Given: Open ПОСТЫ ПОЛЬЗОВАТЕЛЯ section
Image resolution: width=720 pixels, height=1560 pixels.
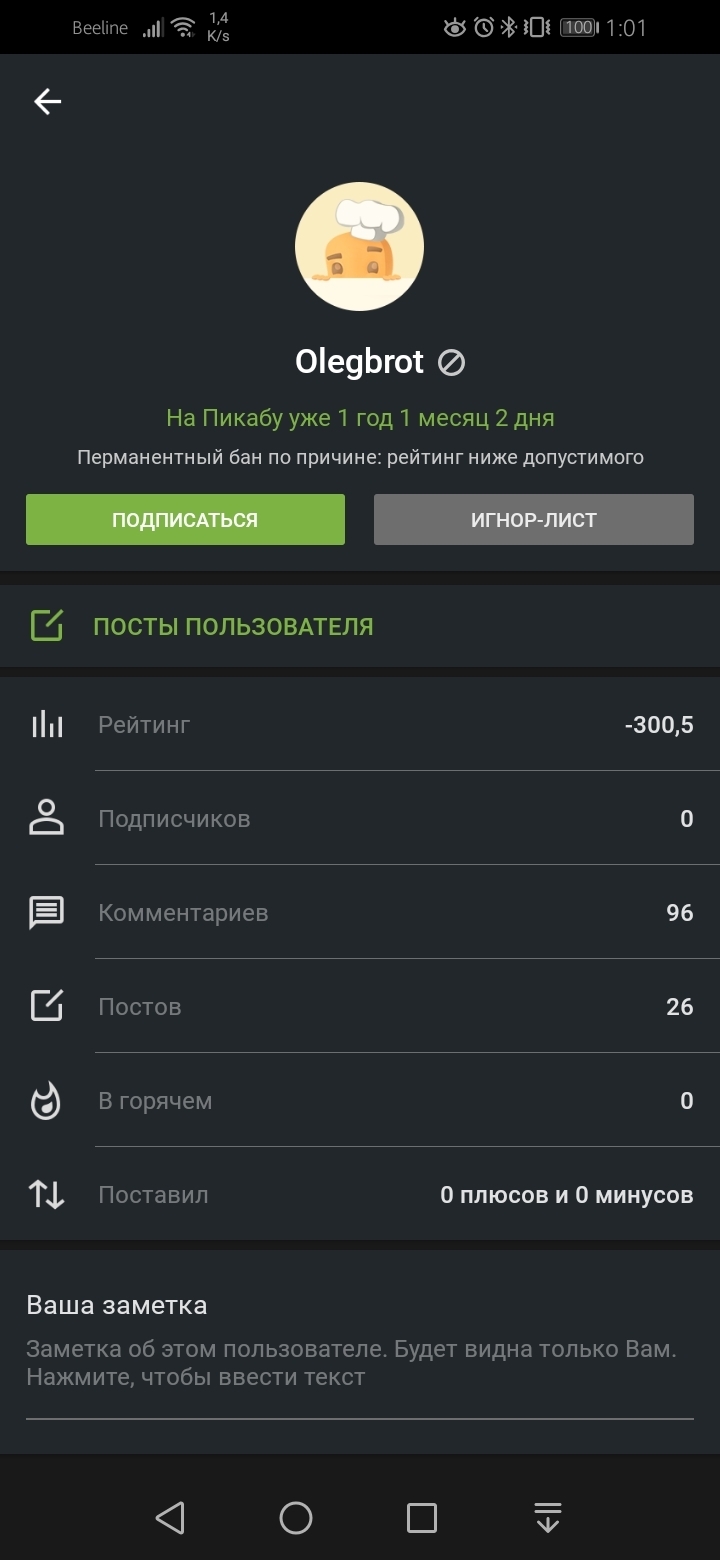Looking at the screenshot, I should tap(232, 627).
